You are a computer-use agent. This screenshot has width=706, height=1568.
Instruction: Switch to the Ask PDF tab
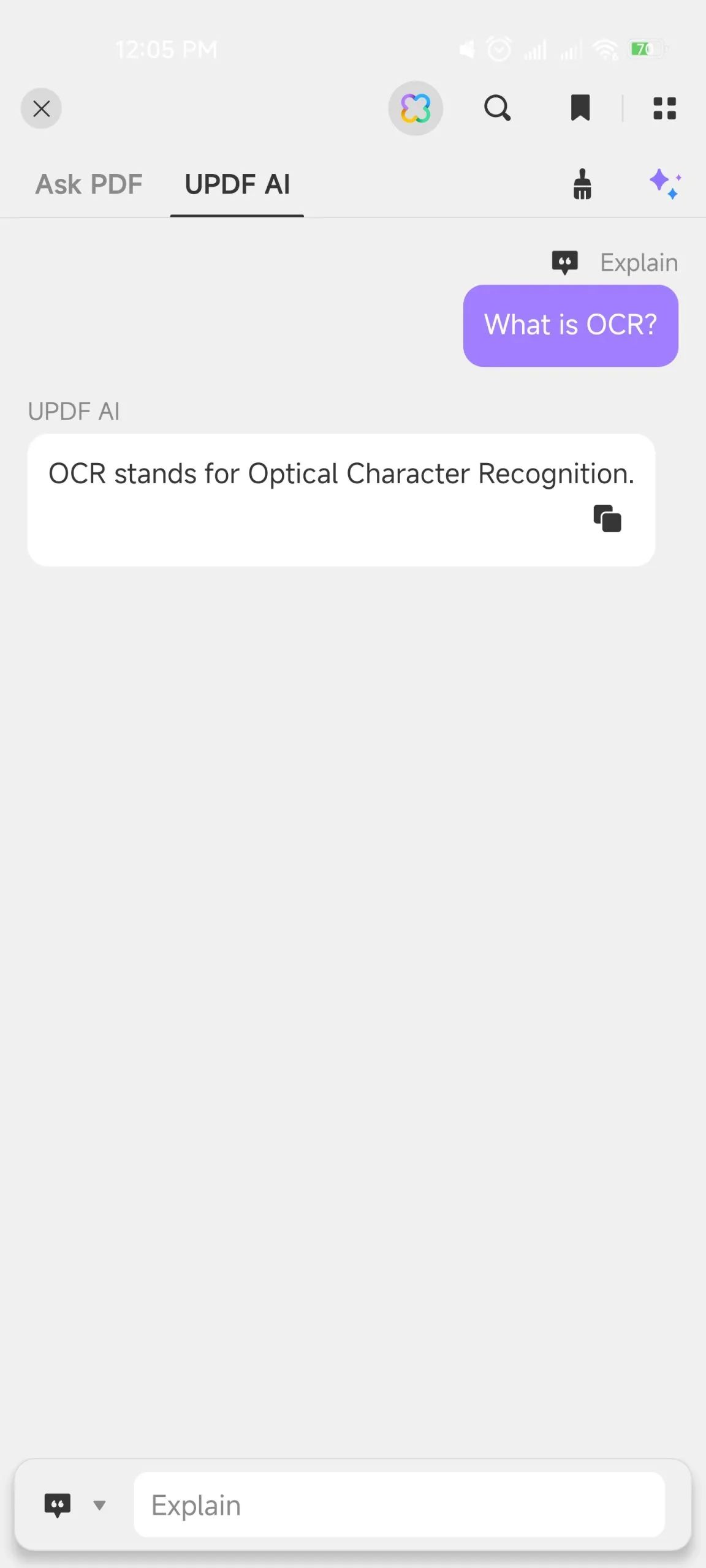(x=89, y=184)
